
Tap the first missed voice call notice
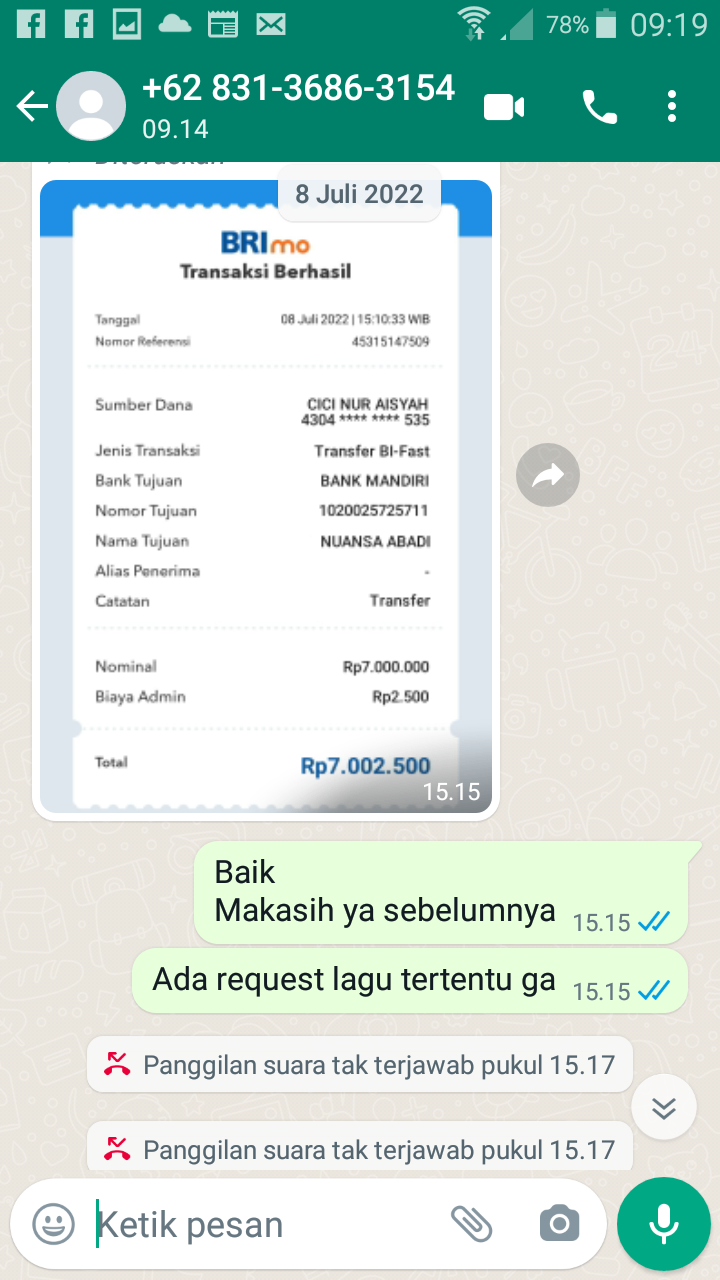tap(359, 1065)
